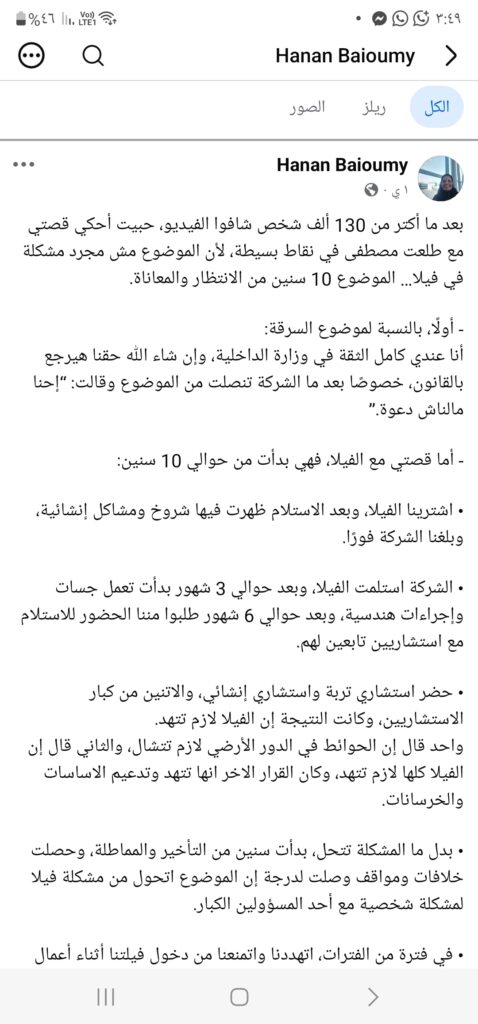478x1024 pixels.
Task: Open the profile's three-dot options menu
Action: click(31, 56)
